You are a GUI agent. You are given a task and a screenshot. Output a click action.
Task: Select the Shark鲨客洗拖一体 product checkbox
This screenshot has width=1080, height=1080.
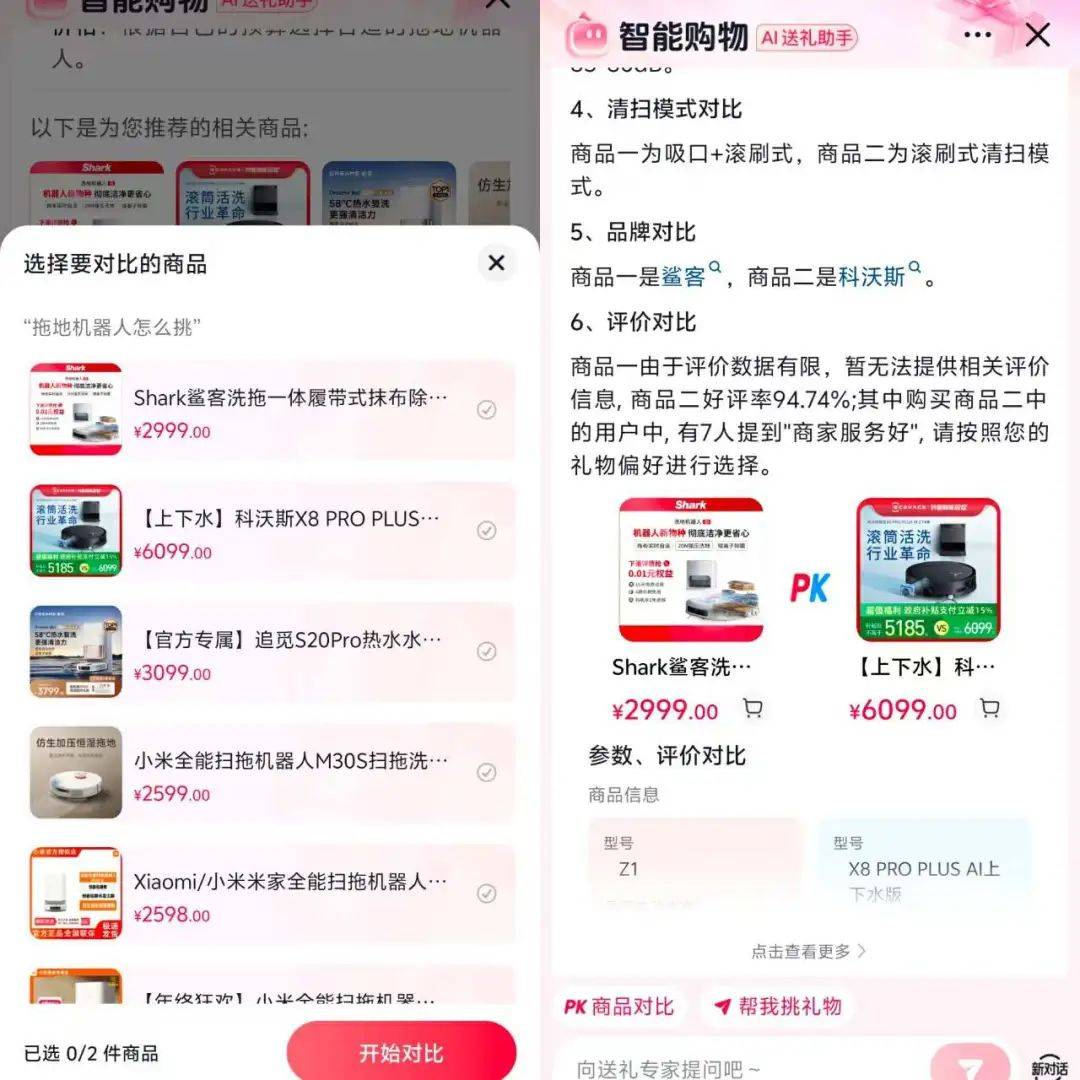486,409
